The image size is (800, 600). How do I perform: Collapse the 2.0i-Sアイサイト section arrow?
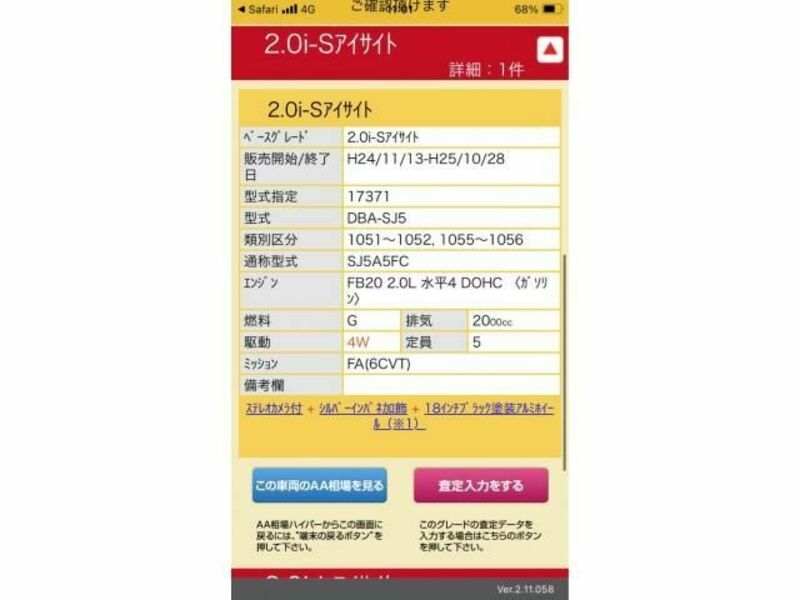coord(550,49)
